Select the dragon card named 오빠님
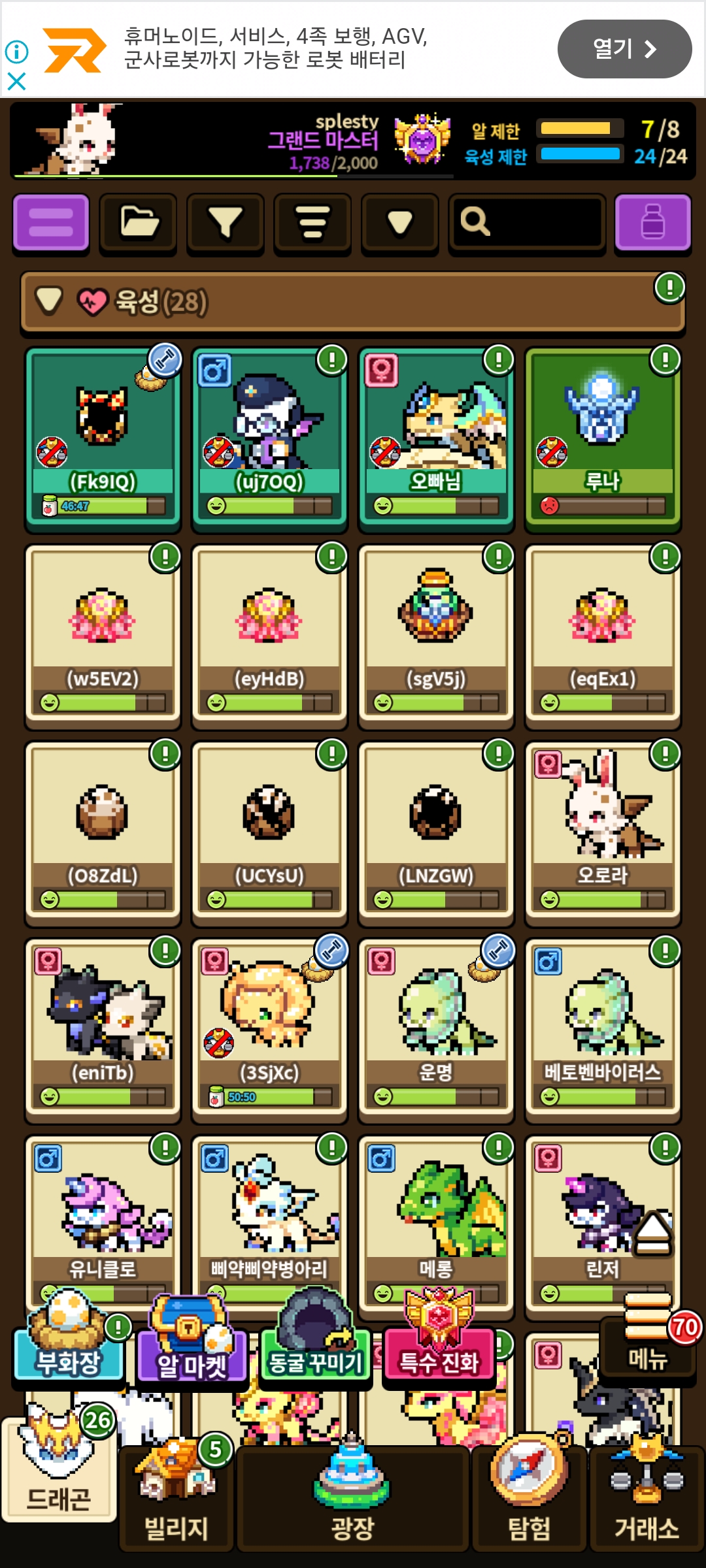706x1568 pixels. click(436, 436)
